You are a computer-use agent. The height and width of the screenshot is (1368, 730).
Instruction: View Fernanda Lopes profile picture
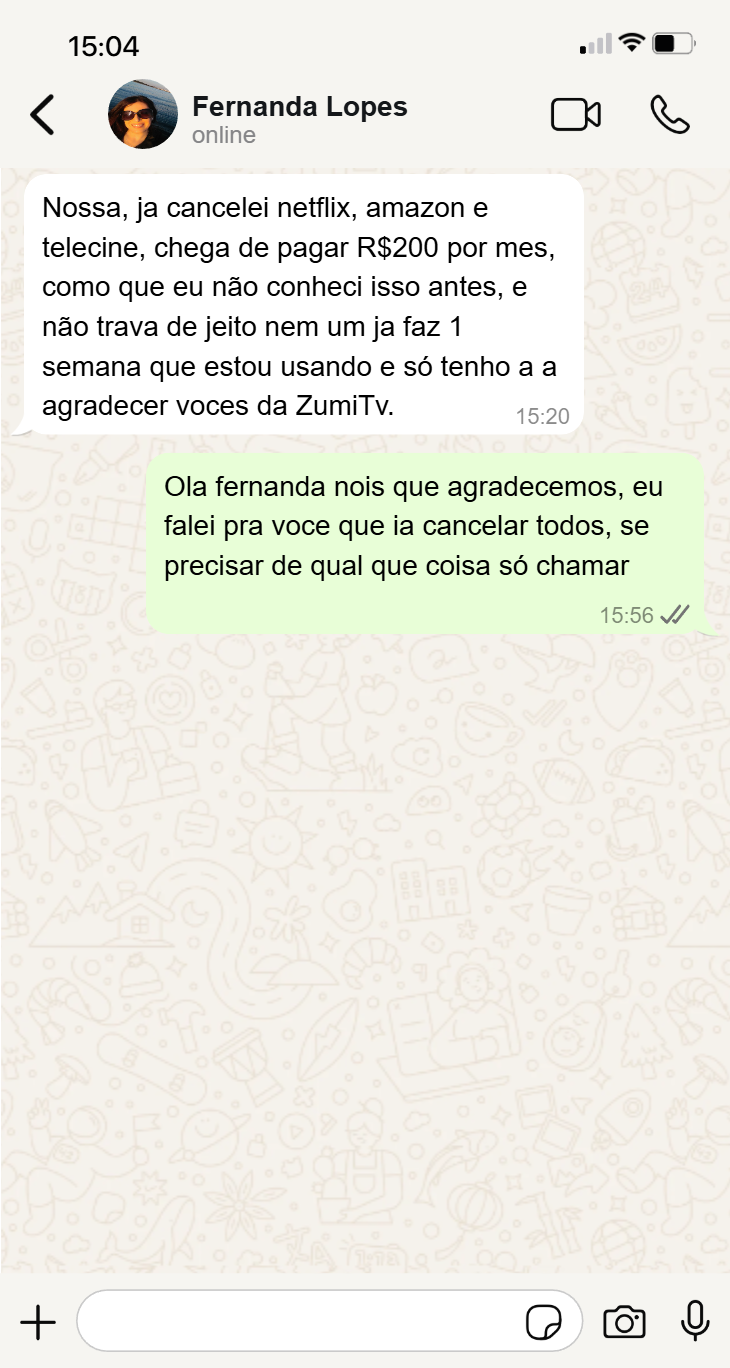click(x=143, y=114)
